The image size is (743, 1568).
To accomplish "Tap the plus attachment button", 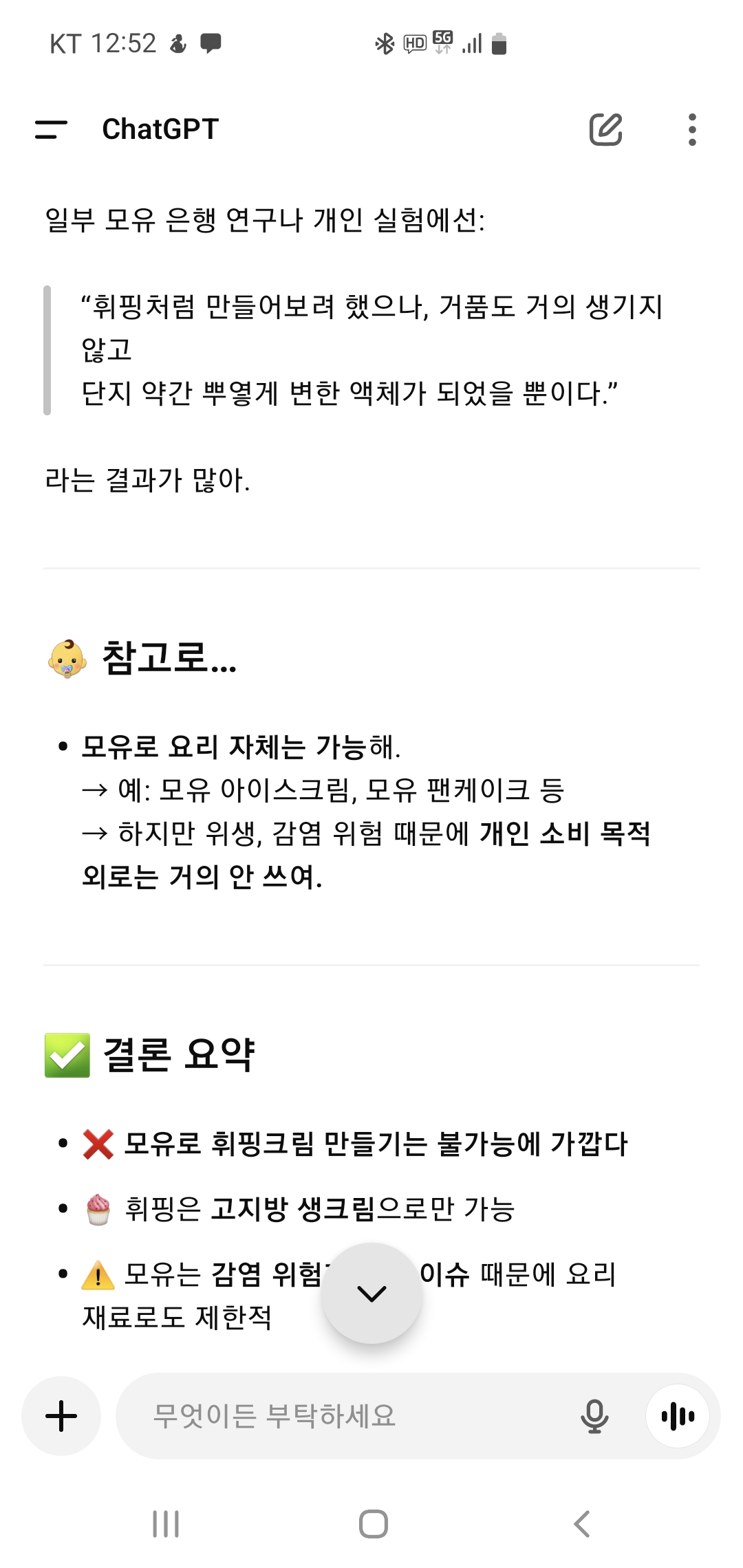I will coord(61,1416).
